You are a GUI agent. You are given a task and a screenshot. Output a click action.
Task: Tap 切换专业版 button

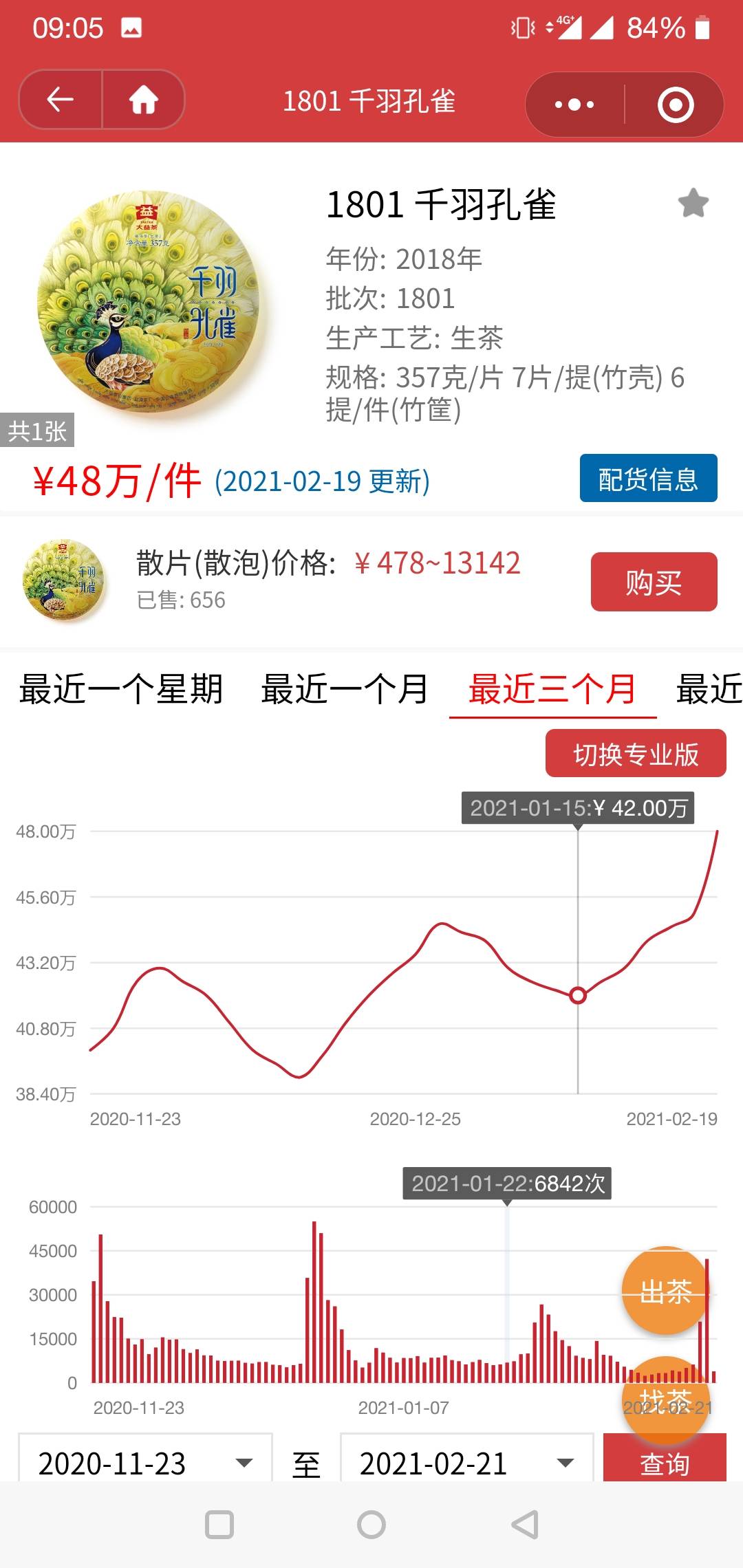coord(636,754)
